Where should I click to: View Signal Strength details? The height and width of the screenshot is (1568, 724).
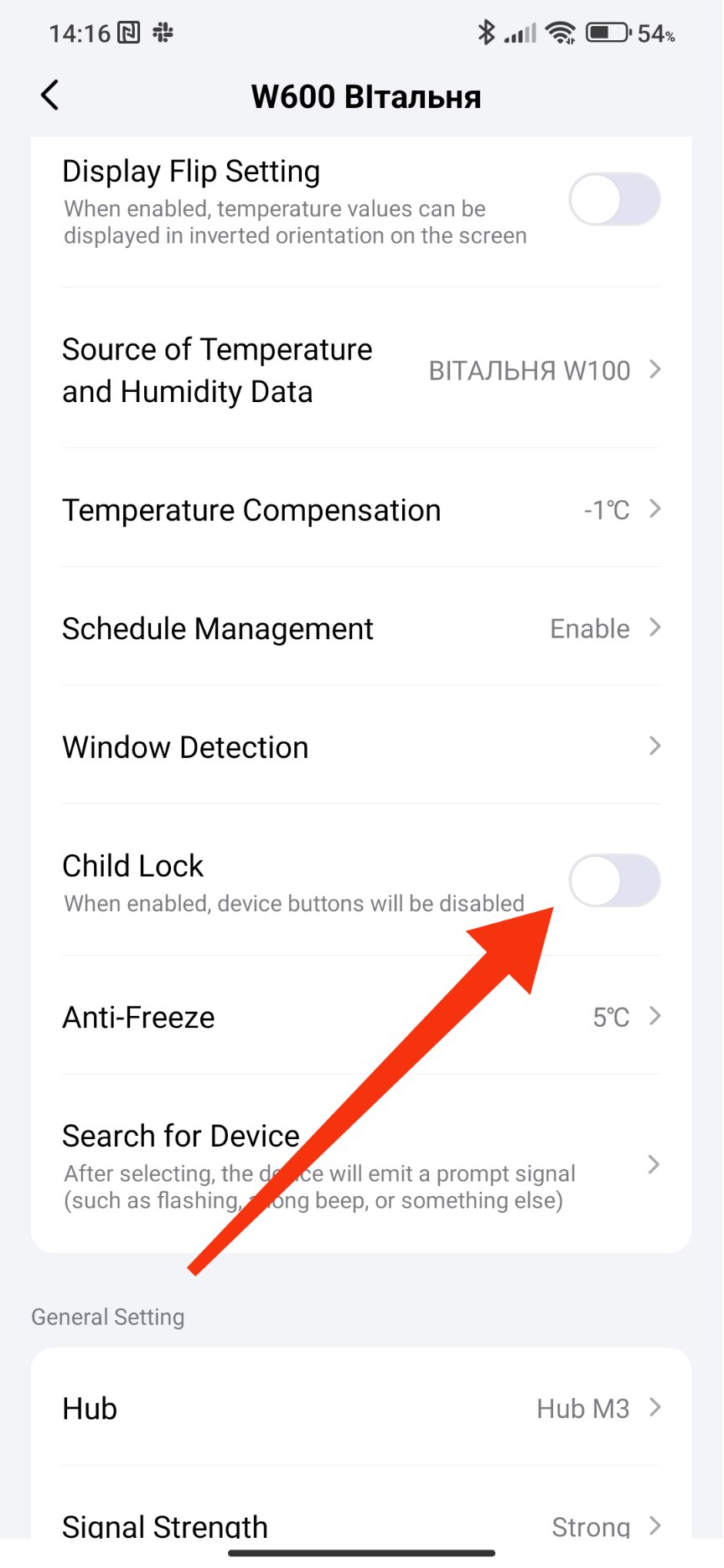point(361,1526)
